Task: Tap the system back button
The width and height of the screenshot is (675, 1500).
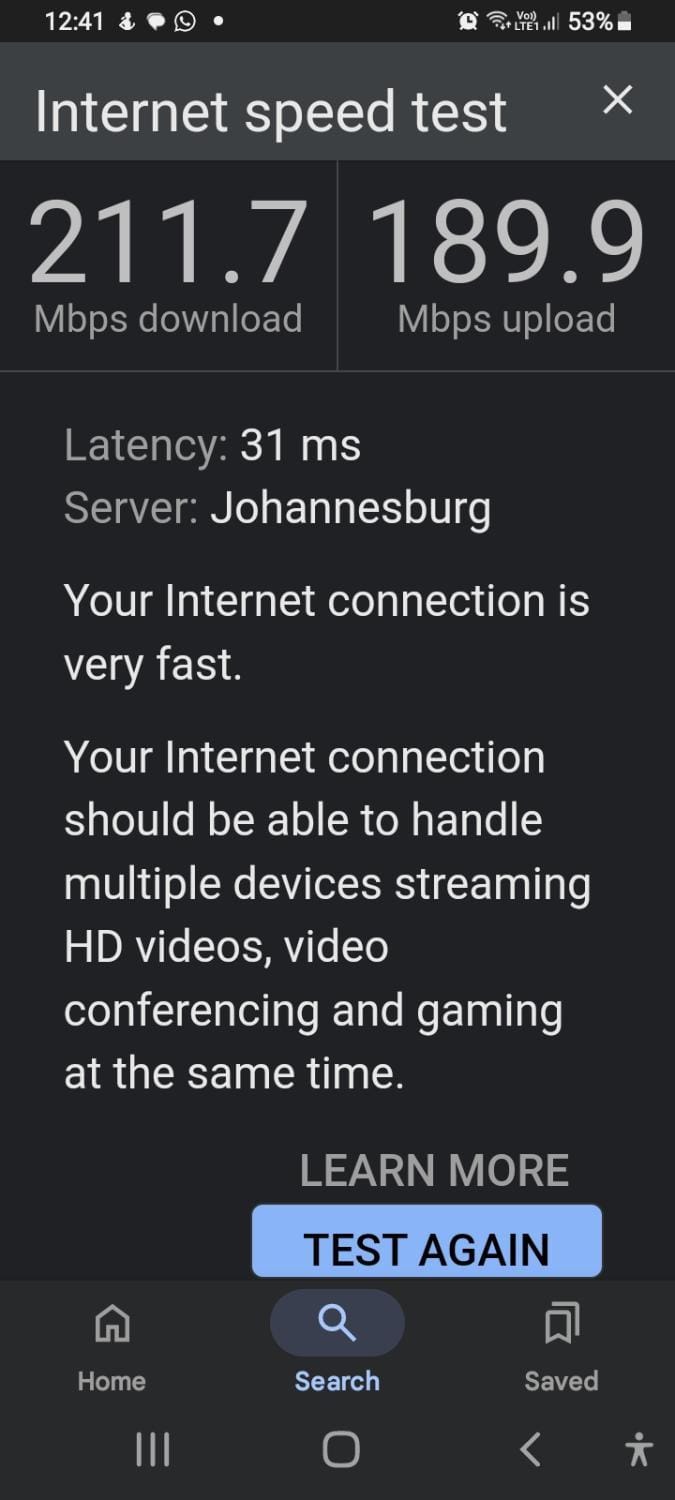Action: click(531, 1449)
